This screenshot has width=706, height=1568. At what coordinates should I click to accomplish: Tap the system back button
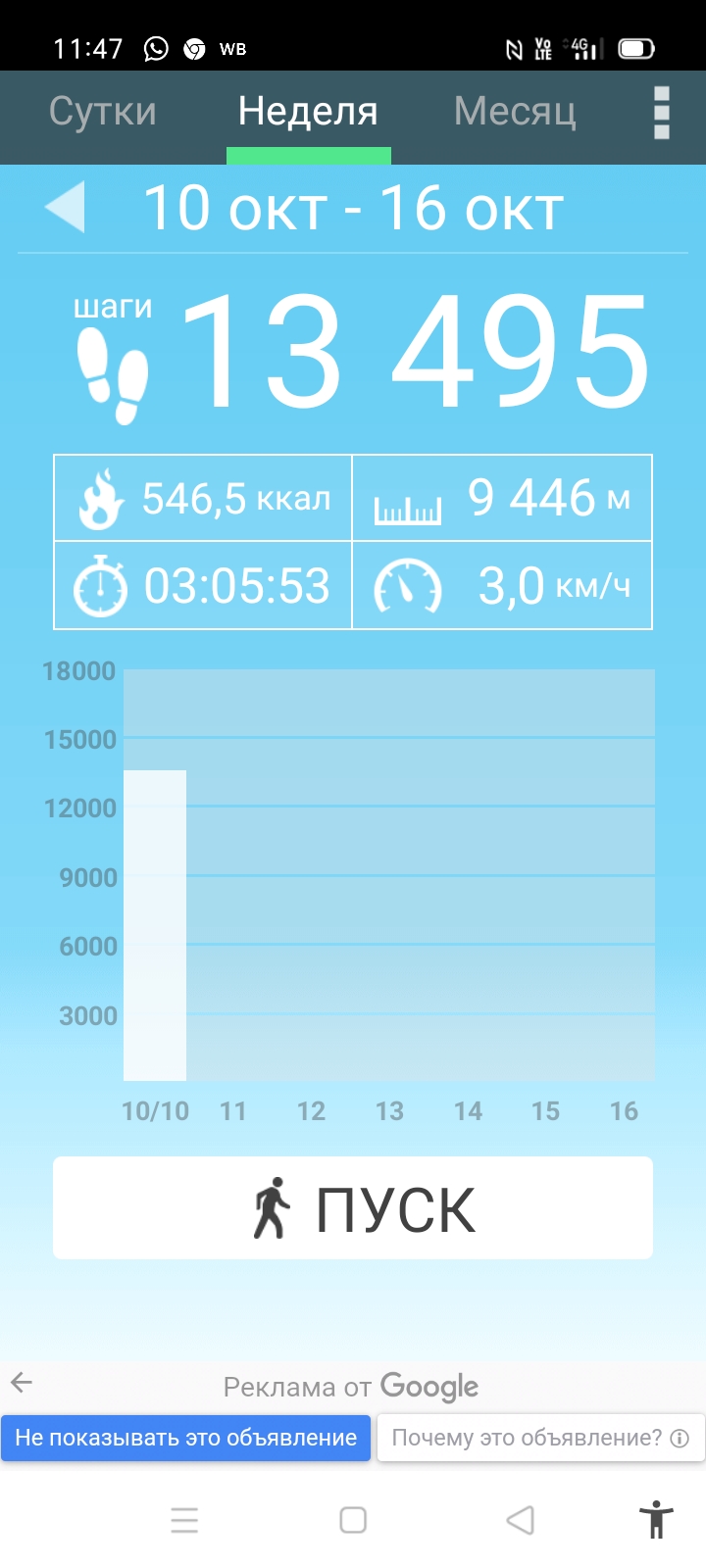(x=520, y=1520)
